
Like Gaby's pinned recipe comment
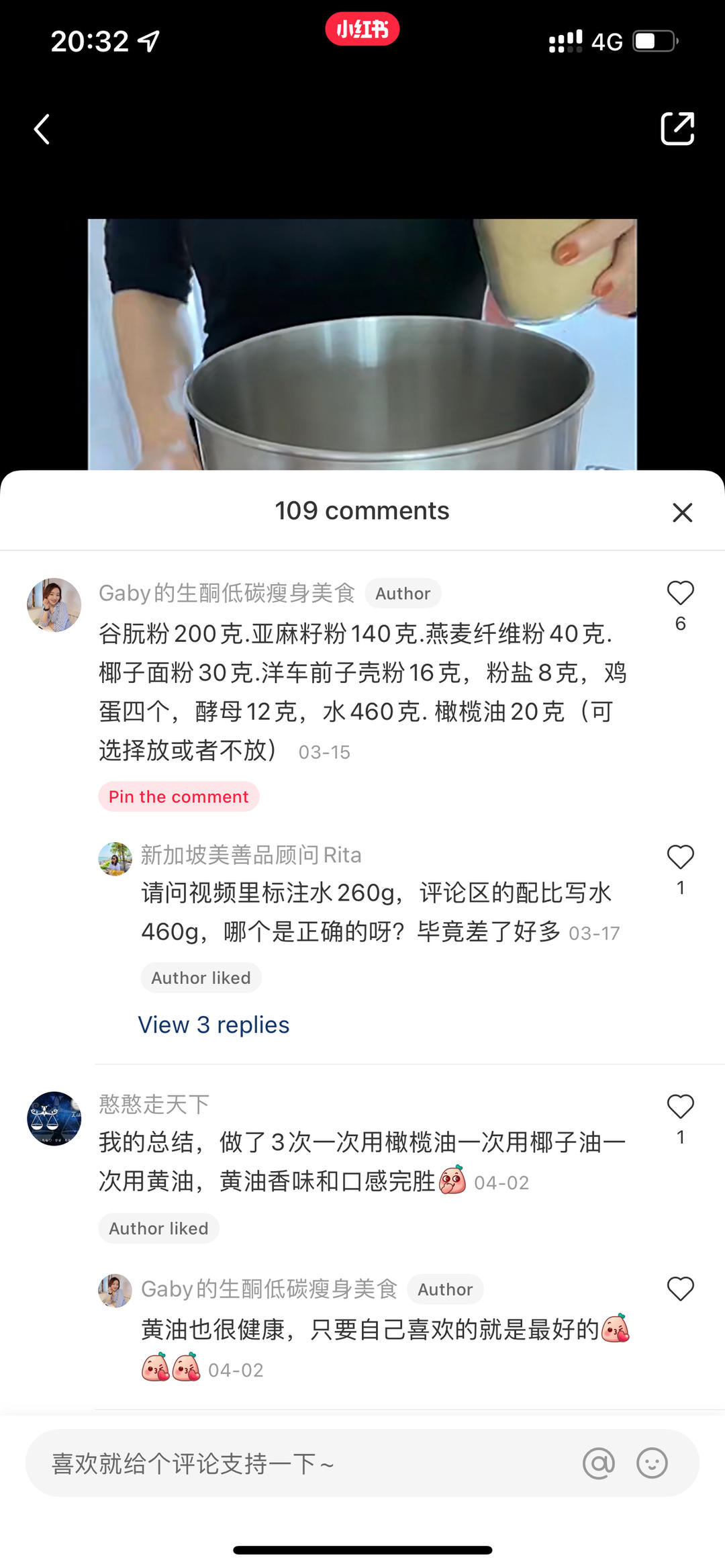click(x=680, y=594)
